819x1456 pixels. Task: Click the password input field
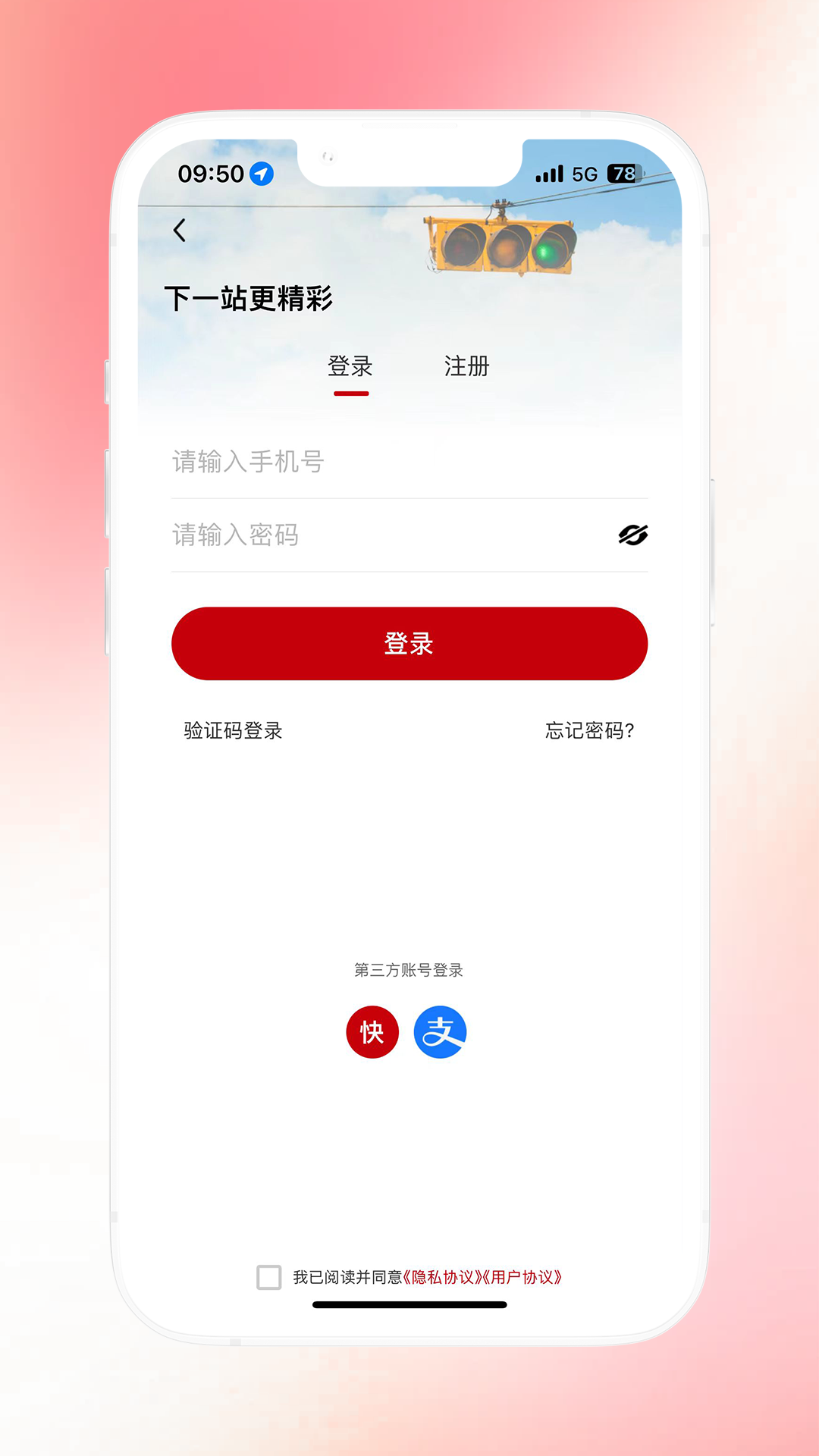(379, 535)
